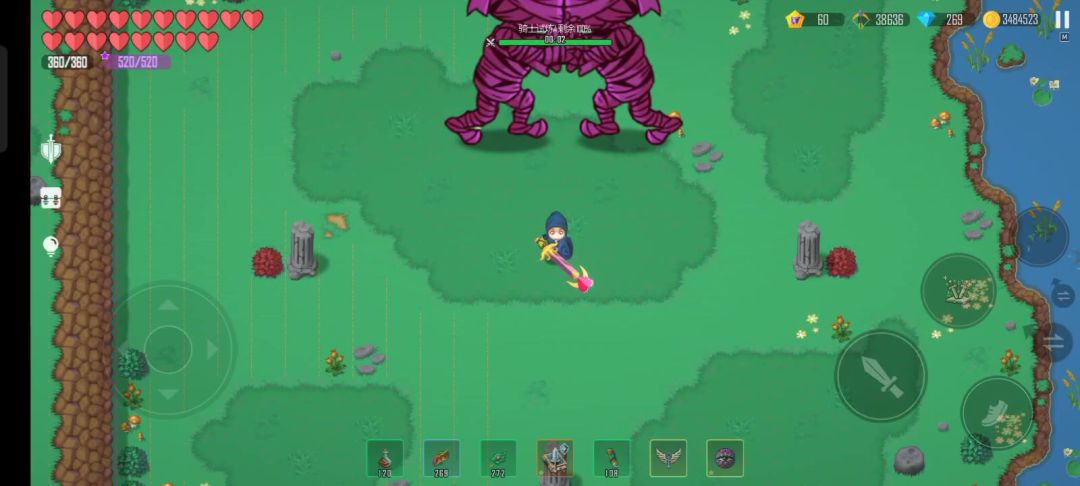1080x486 pixels.
Task: Select the rainbow firework item with count 108
Action: point(612,458)
